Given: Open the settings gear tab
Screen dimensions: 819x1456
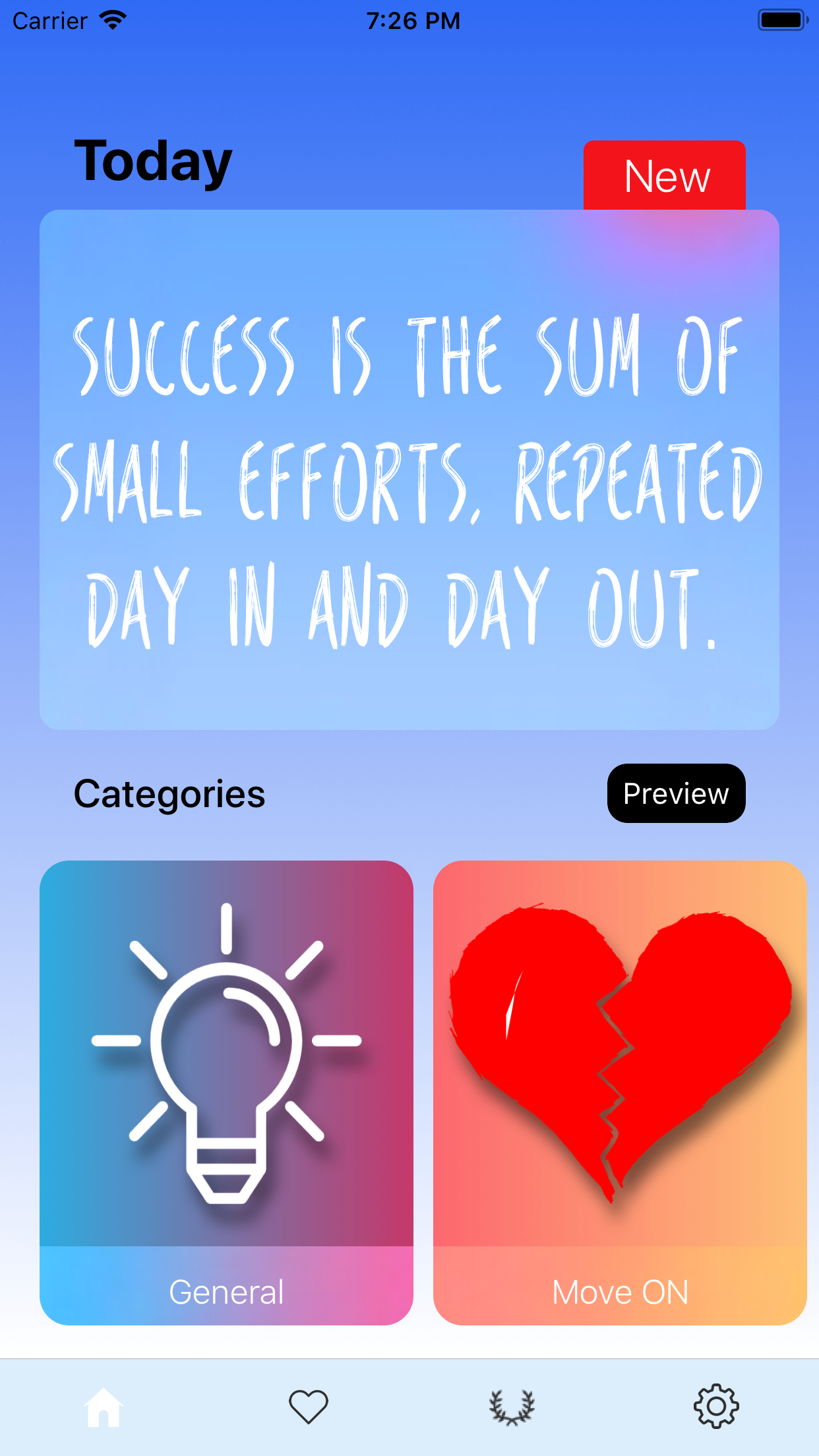Looking at the screenshot, I should coord(716,1407).
